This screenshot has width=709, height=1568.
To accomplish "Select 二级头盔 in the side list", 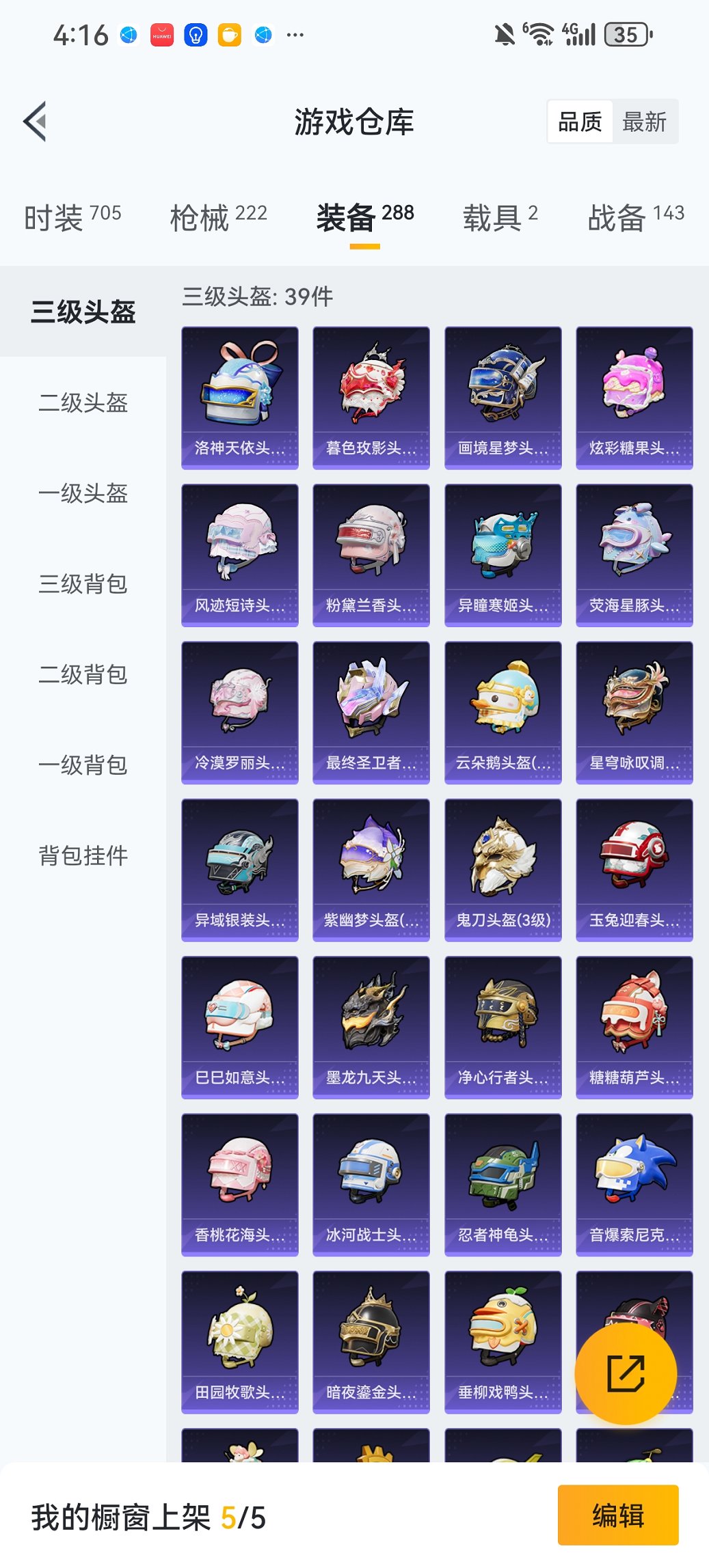I will 83,402.
